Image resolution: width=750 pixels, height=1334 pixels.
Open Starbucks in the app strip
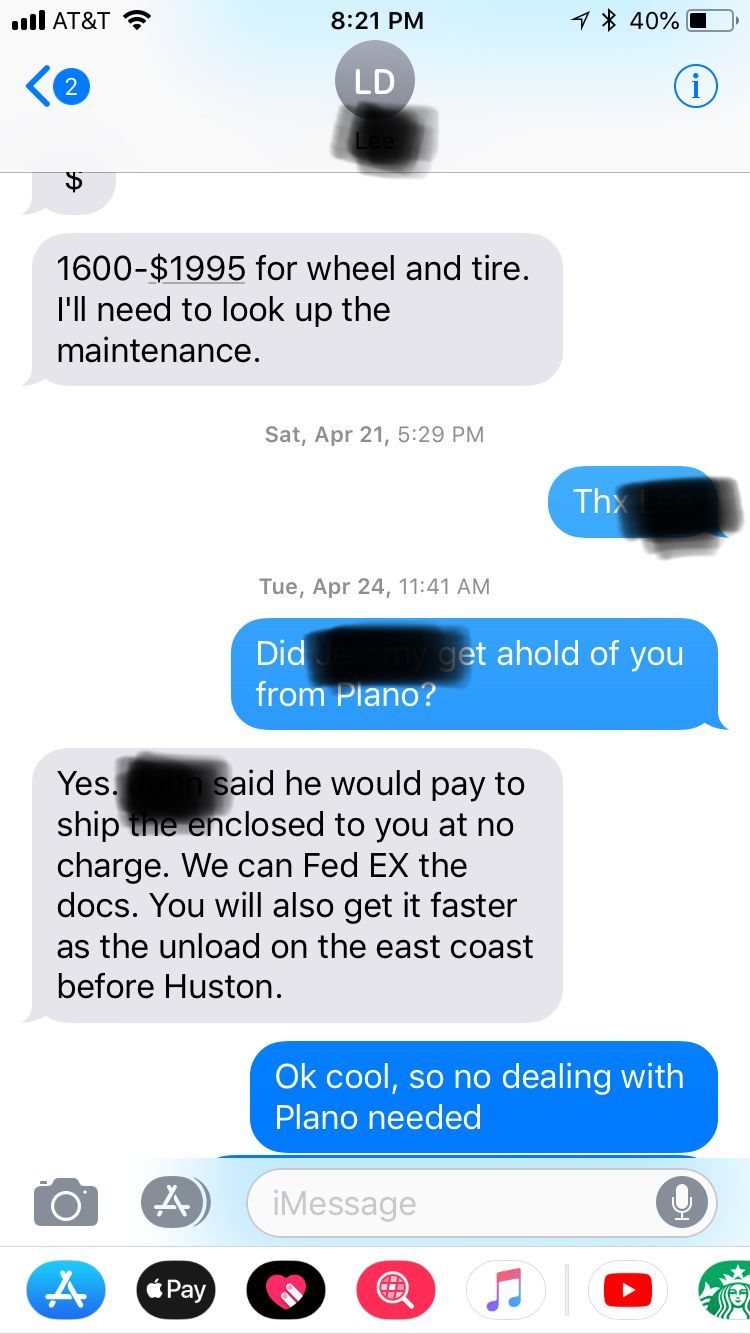tap(728, 1290)
